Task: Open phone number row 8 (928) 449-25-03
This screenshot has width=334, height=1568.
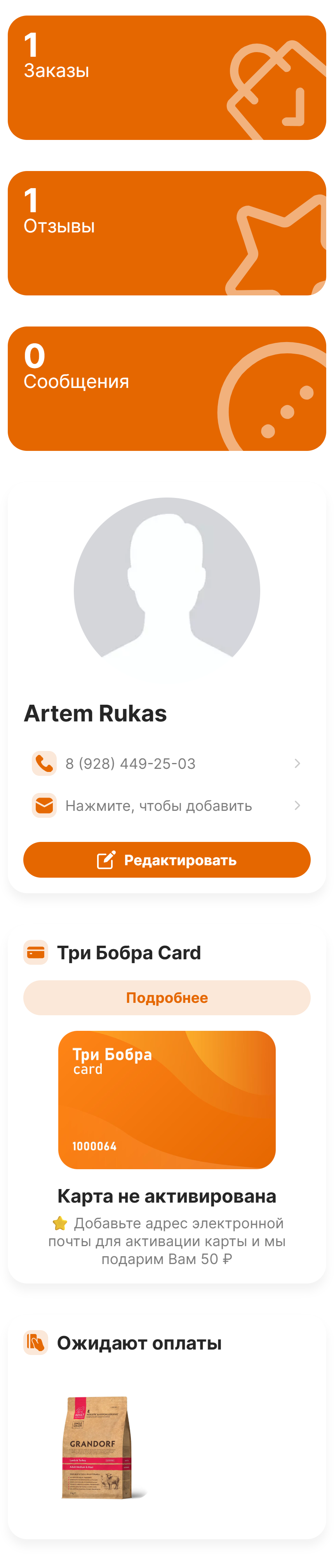Action: click(167, 763)
